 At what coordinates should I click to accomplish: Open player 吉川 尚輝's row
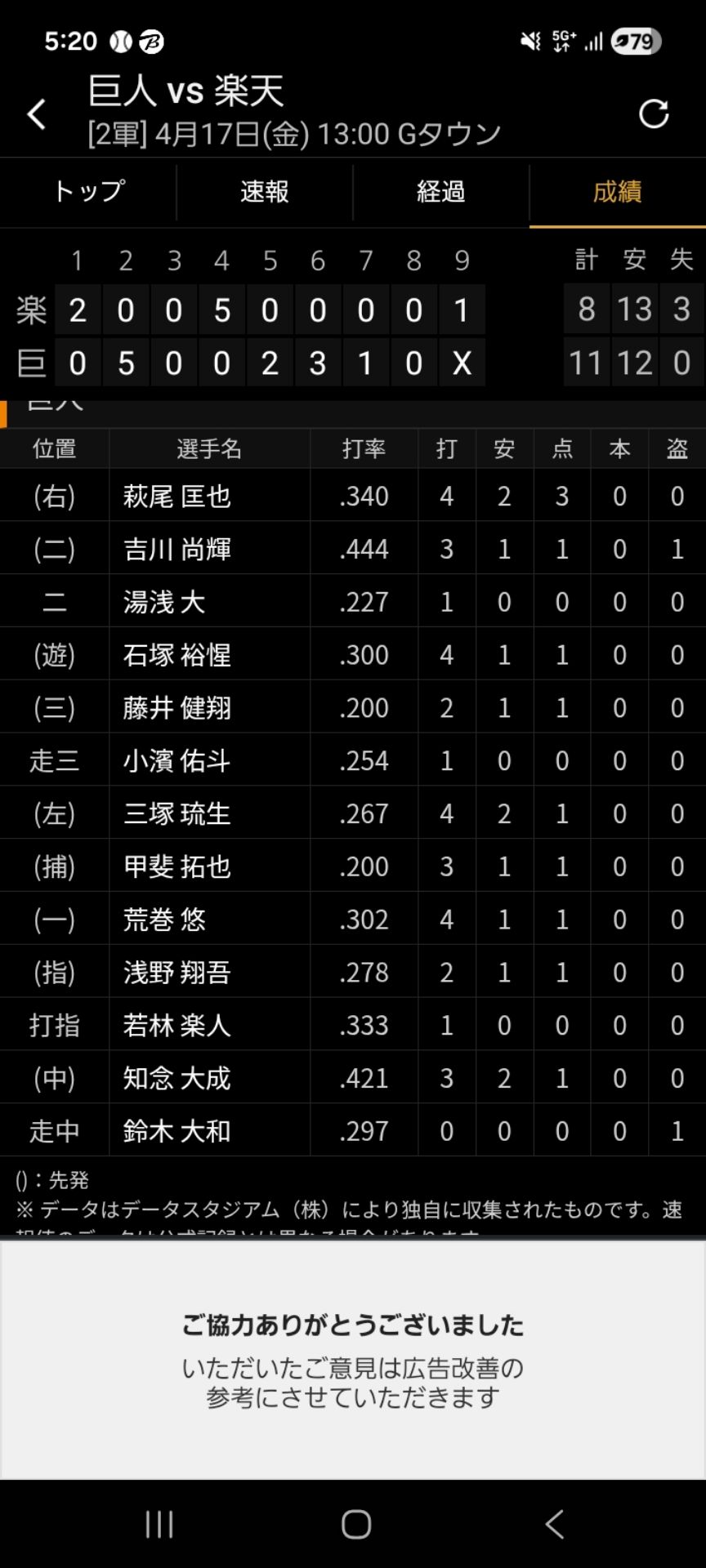coord(353,549)
